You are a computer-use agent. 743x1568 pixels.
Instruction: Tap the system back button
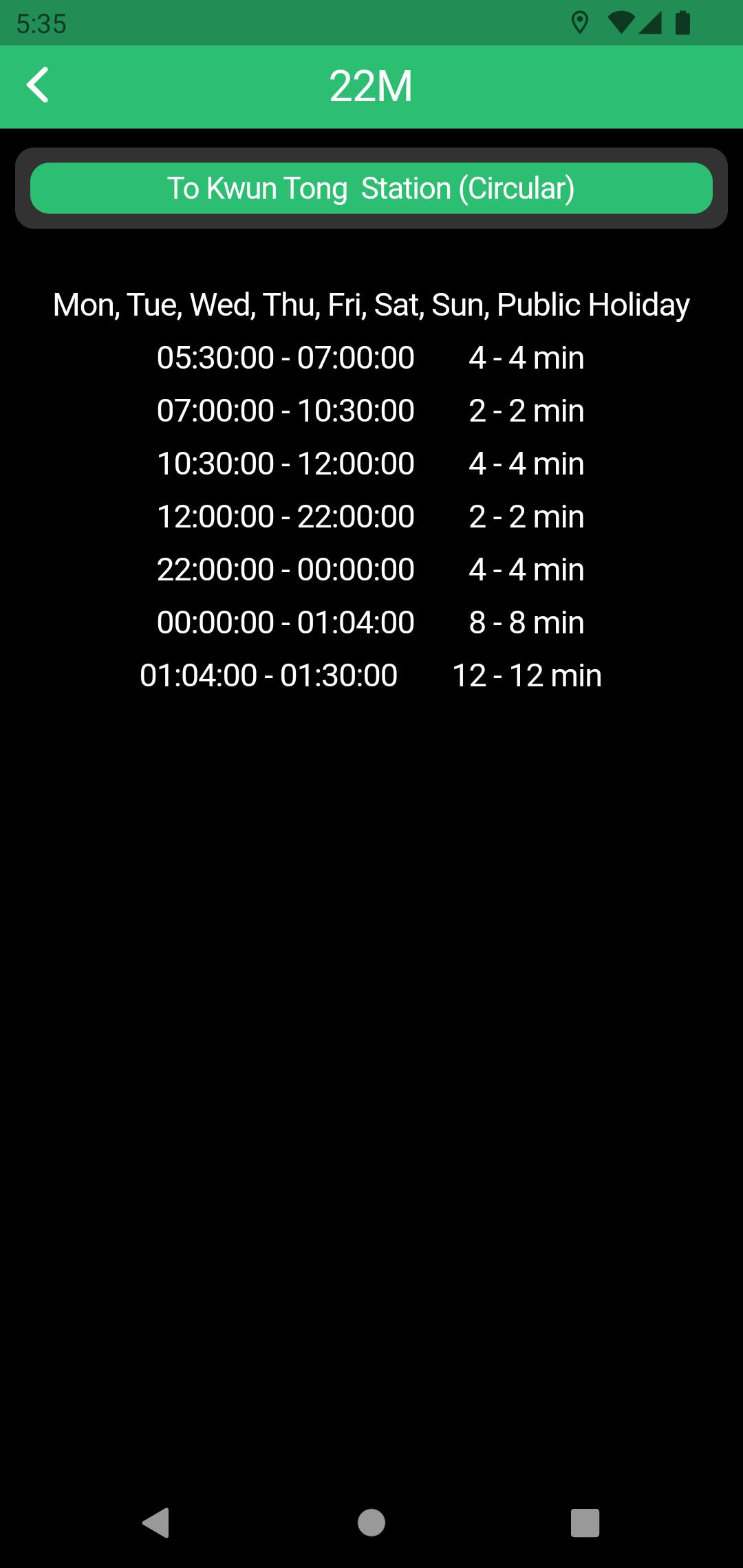pos(156,1522)
